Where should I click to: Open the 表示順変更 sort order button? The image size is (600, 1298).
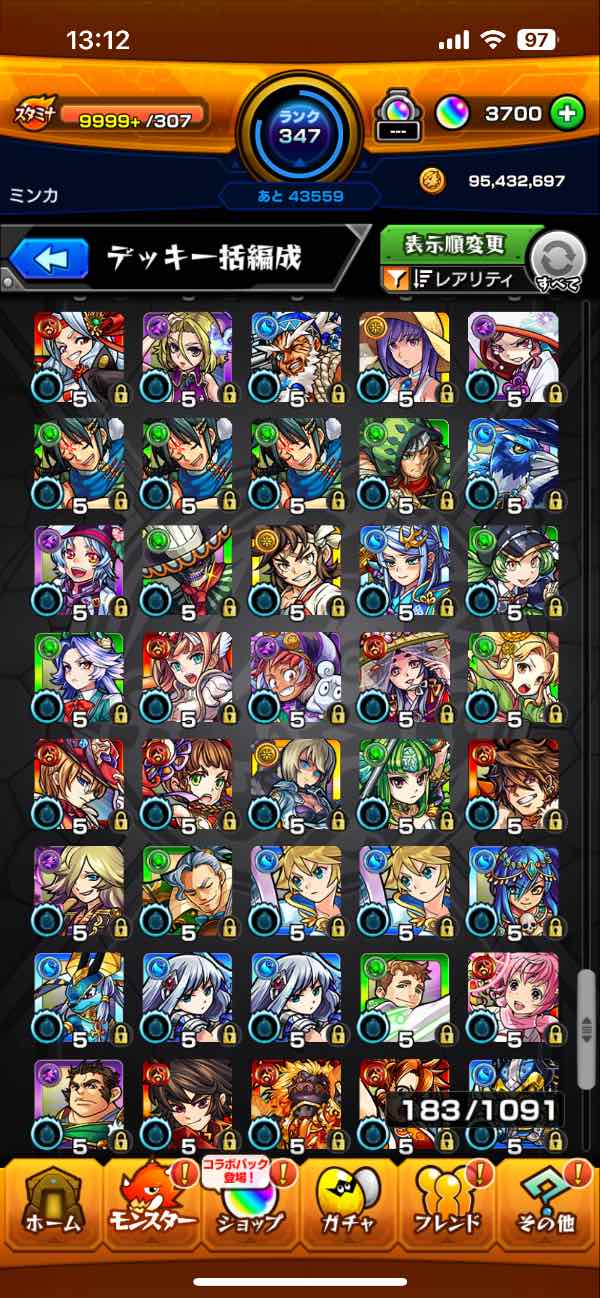click(x=455, y=244)
